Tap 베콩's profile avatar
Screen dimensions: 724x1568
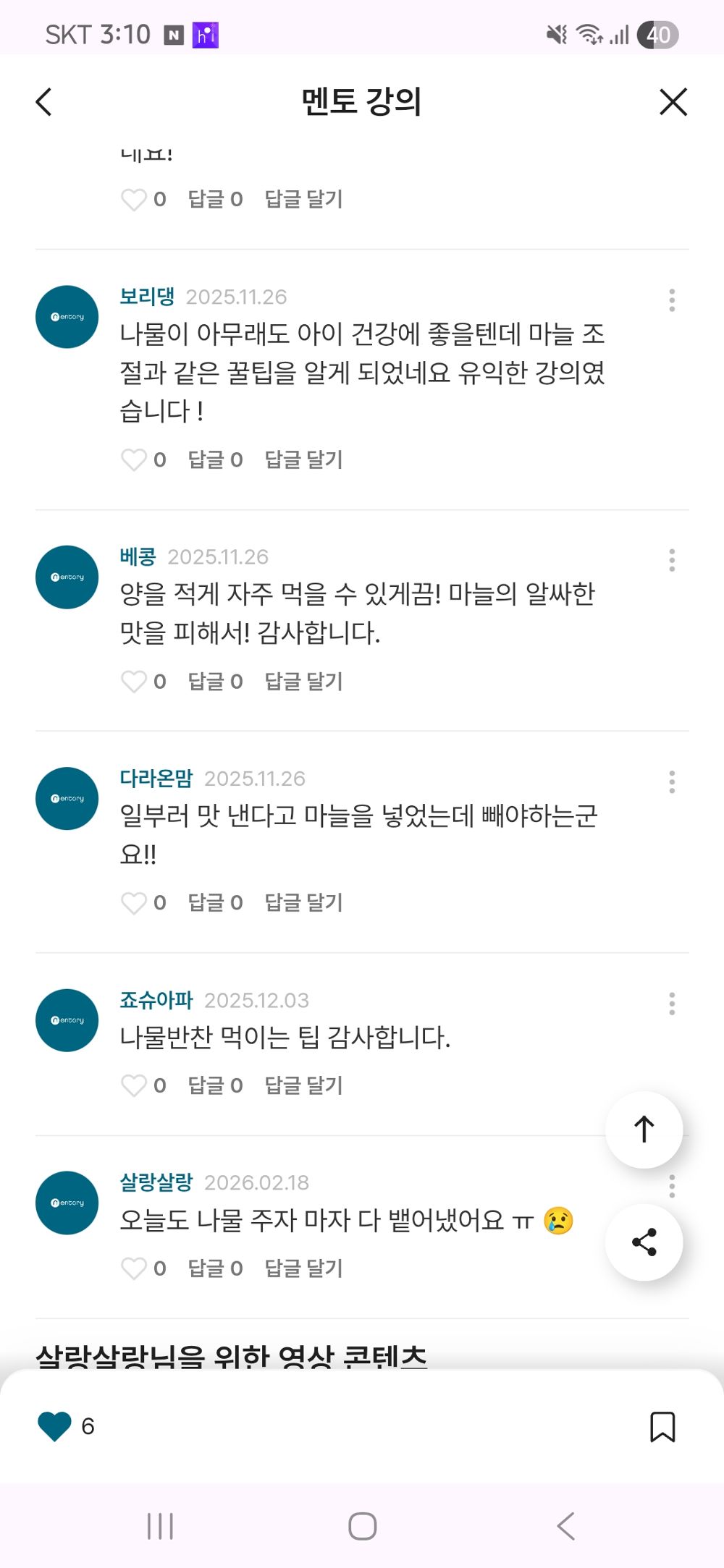click(66, 577)
